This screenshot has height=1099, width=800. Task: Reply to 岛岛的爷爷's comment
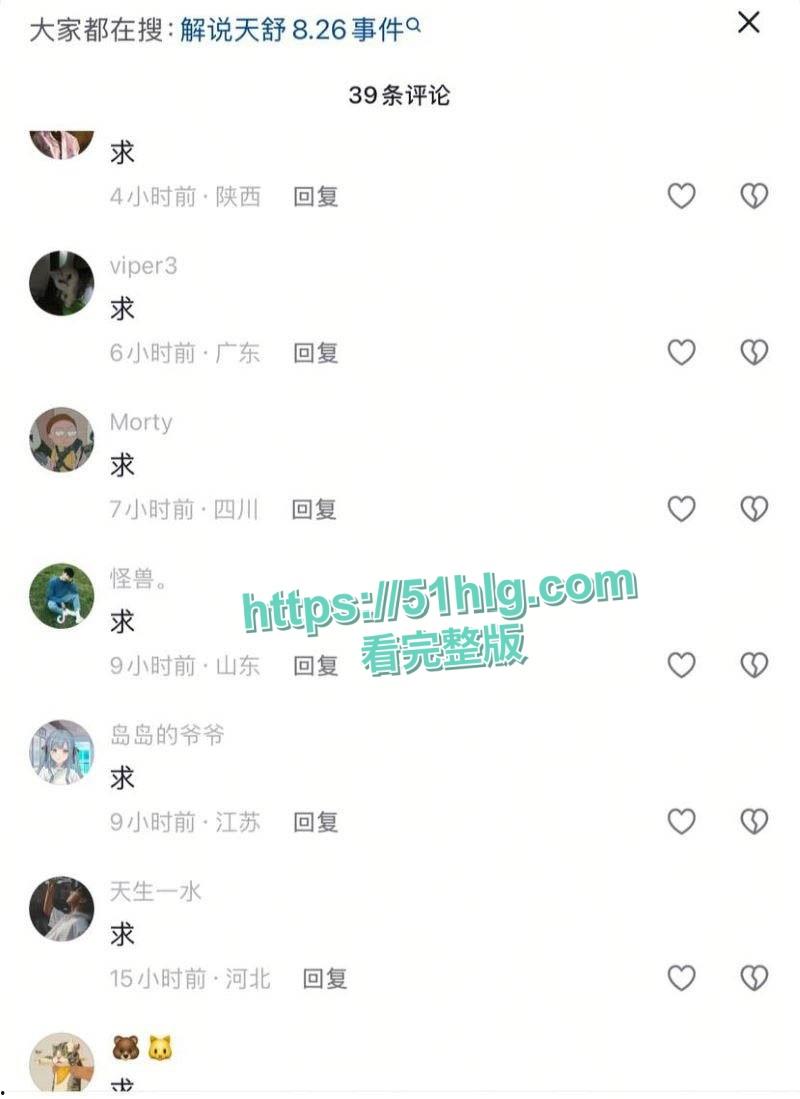click(315, 822)
